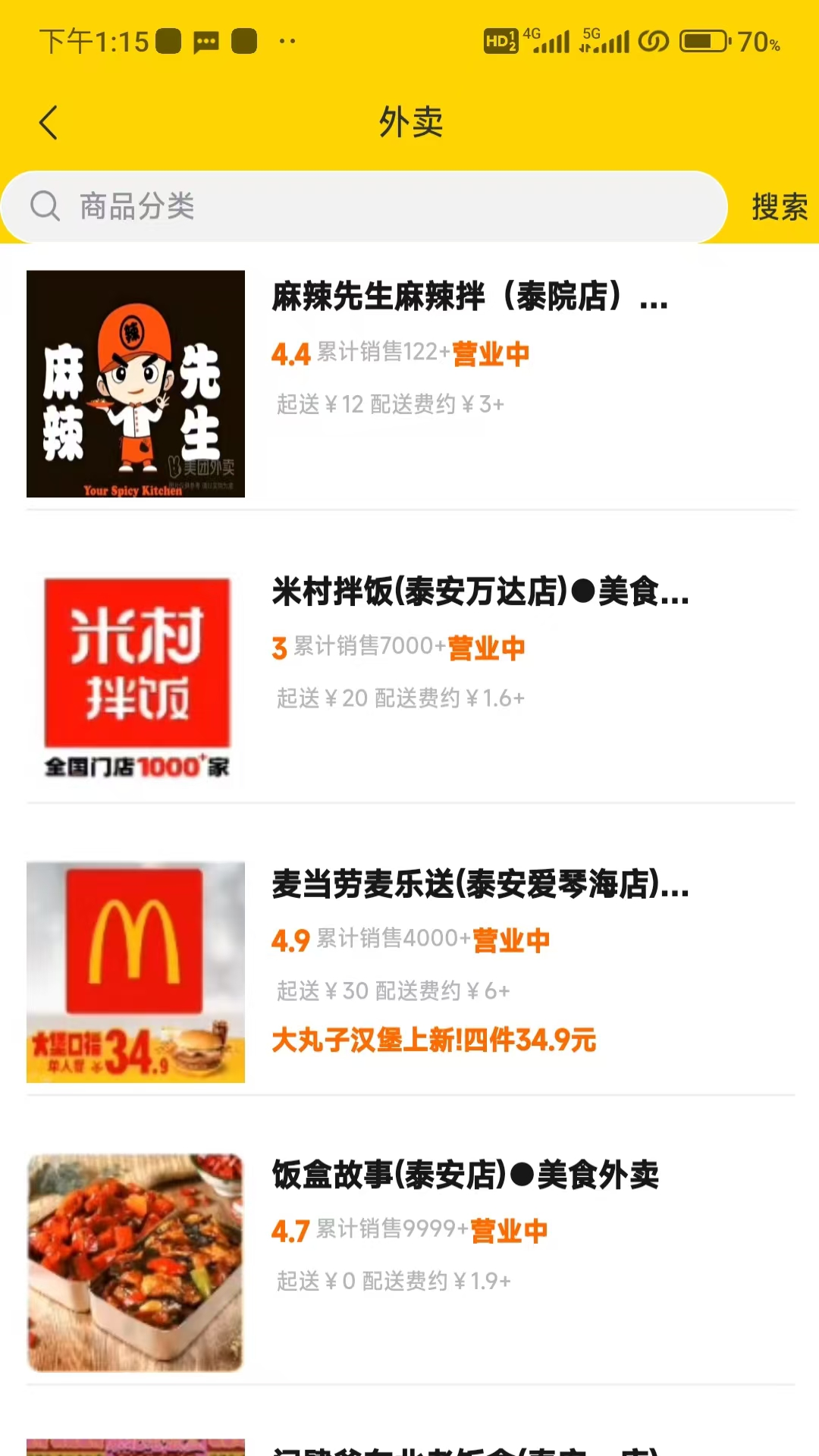This screenshot has height=1456, width=819.
Task: Select the McDonald's golden arches logo
Action: click(x=135, y=940)
